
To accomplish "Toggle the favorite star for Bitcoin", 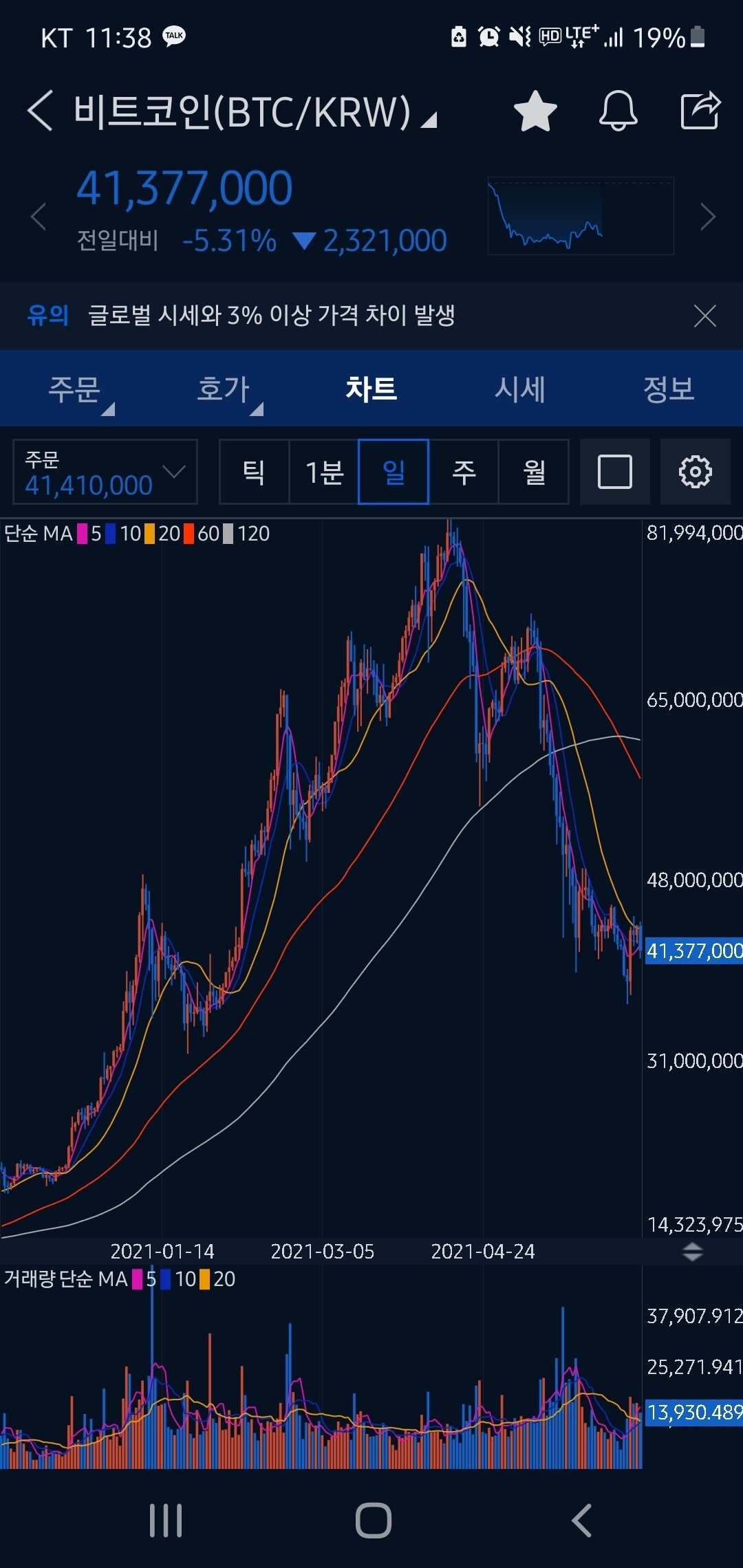I will tap(535, 111).
